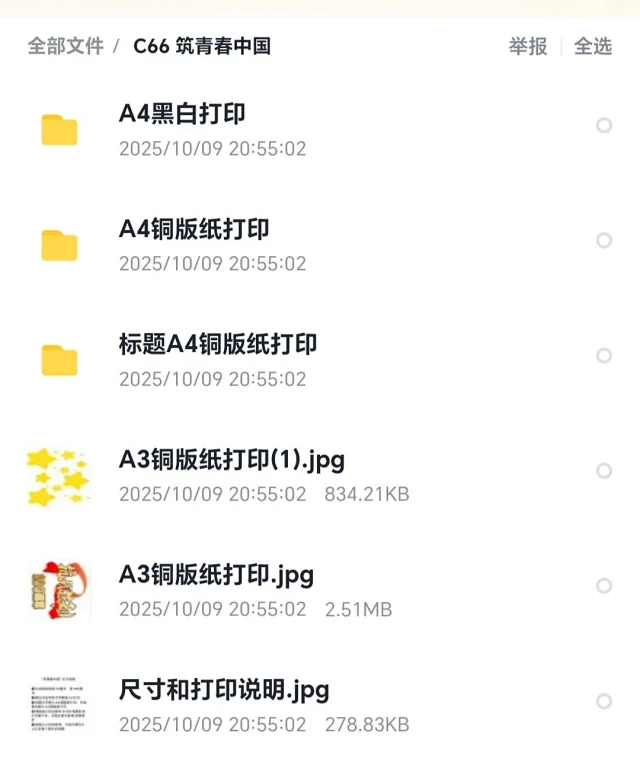Check the circle for A3铜版纸打印(1).jpg
The image size is (640, 775).
[604, 470]
